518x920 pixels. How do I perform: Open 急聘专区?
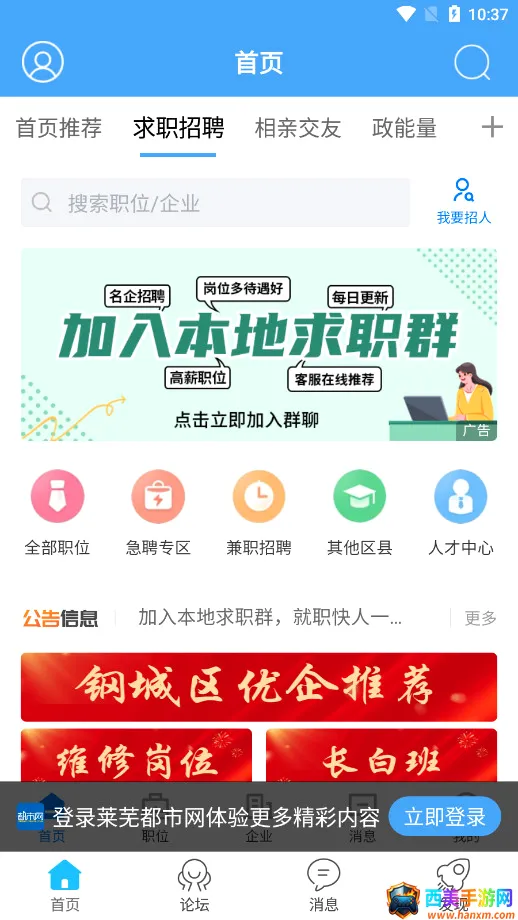[x=158, y=513]
